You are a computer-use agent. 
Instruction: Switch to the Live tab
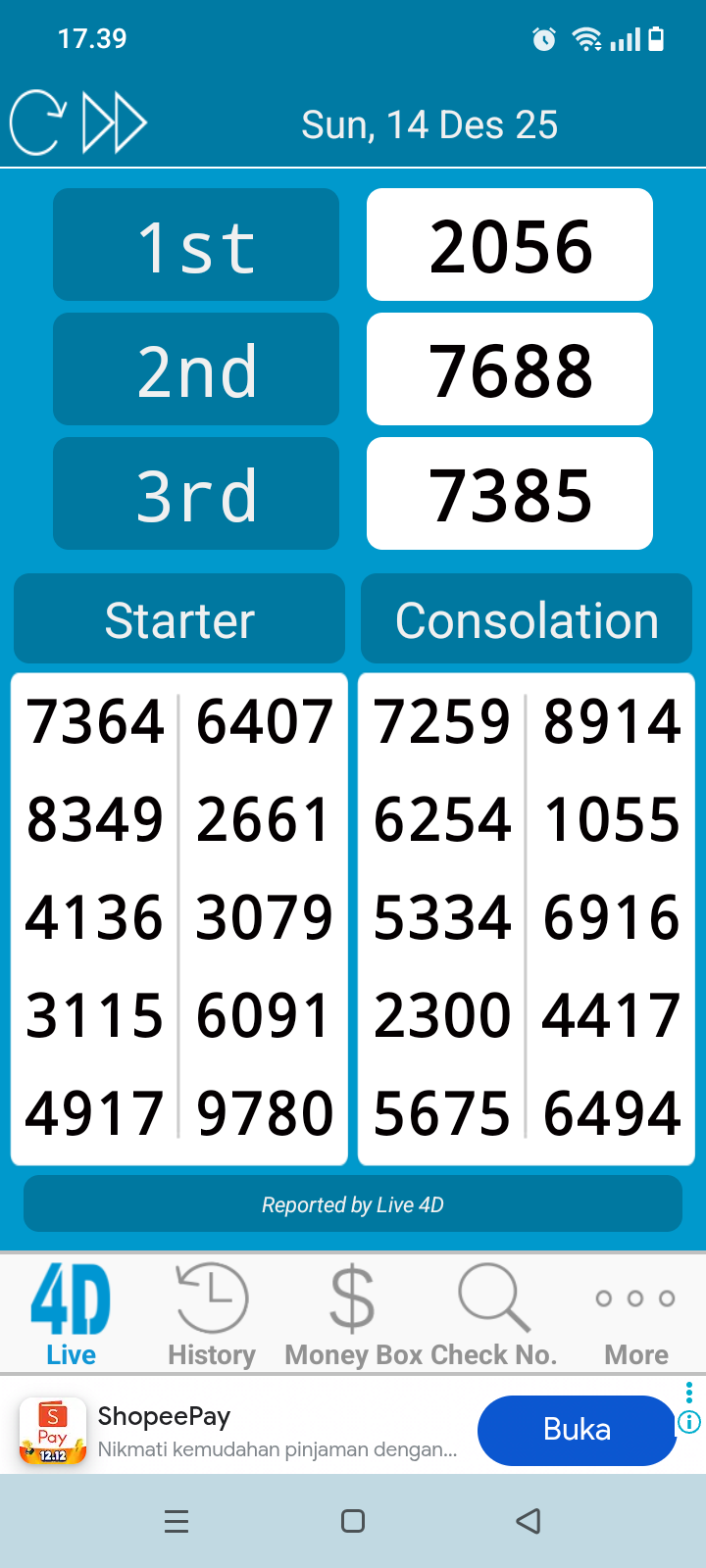(71, 1313)
